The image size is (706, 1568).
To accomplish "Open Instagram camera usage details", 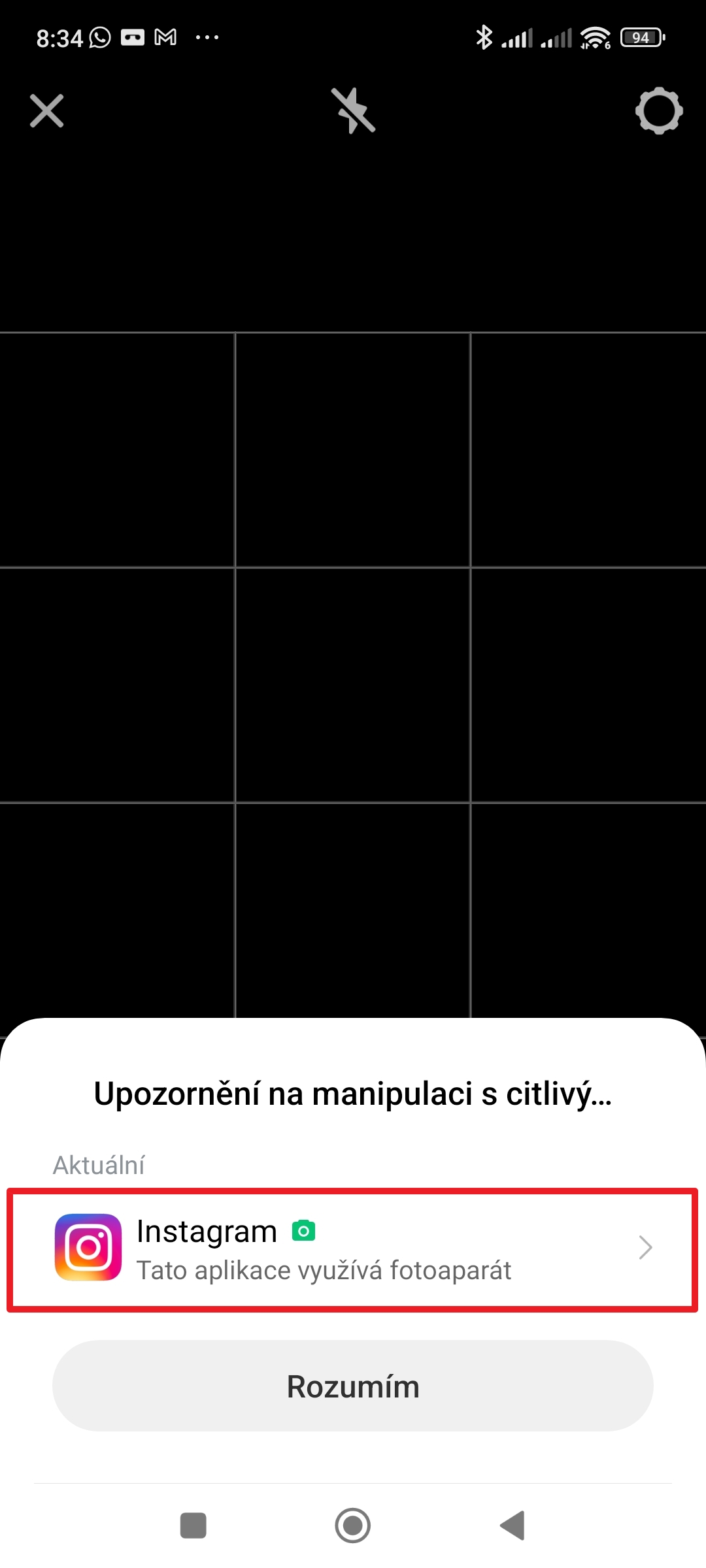I will [353, 1249].
